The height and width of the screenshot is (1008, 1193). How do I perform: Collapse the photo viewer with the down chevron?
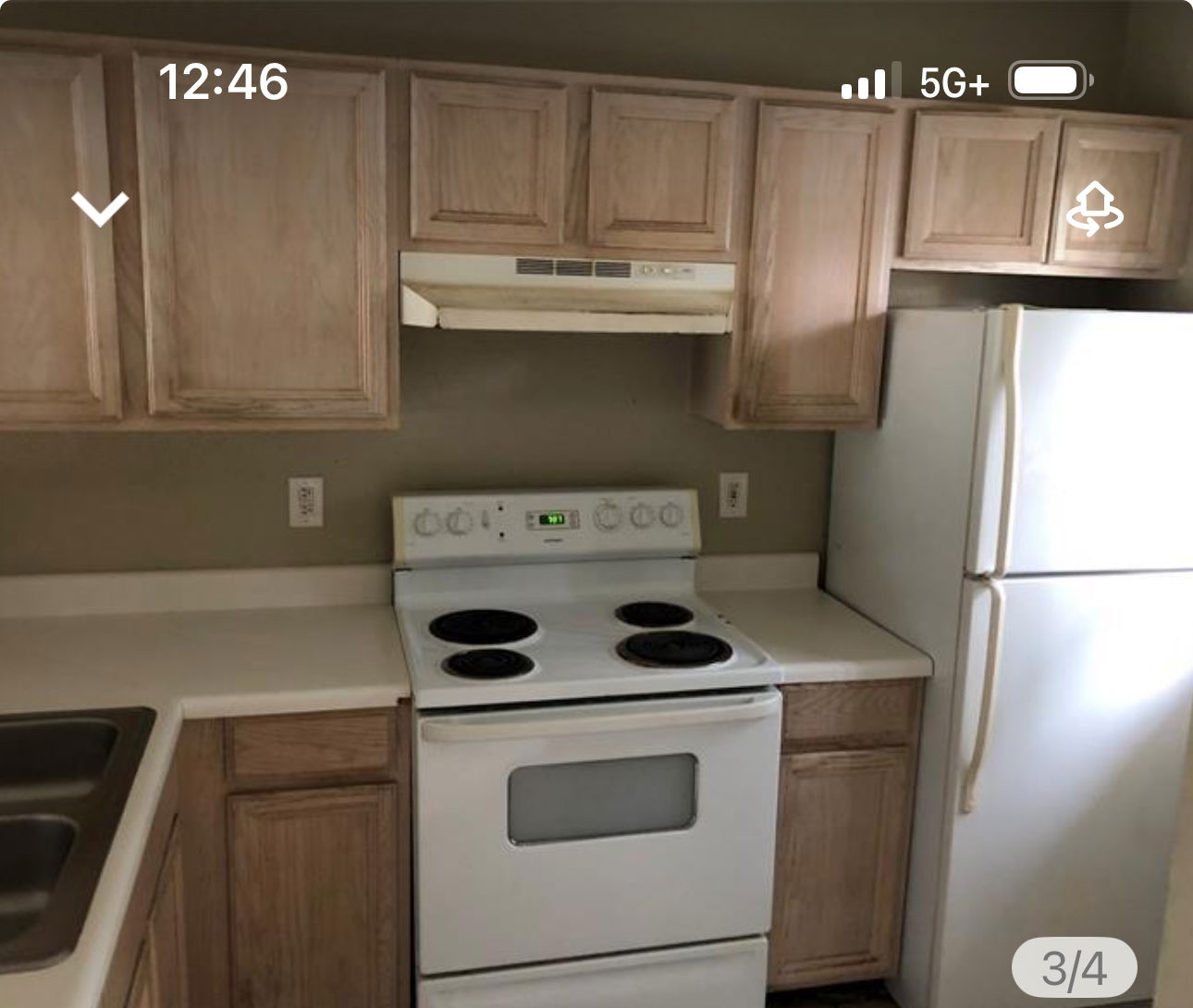[100, 209]
